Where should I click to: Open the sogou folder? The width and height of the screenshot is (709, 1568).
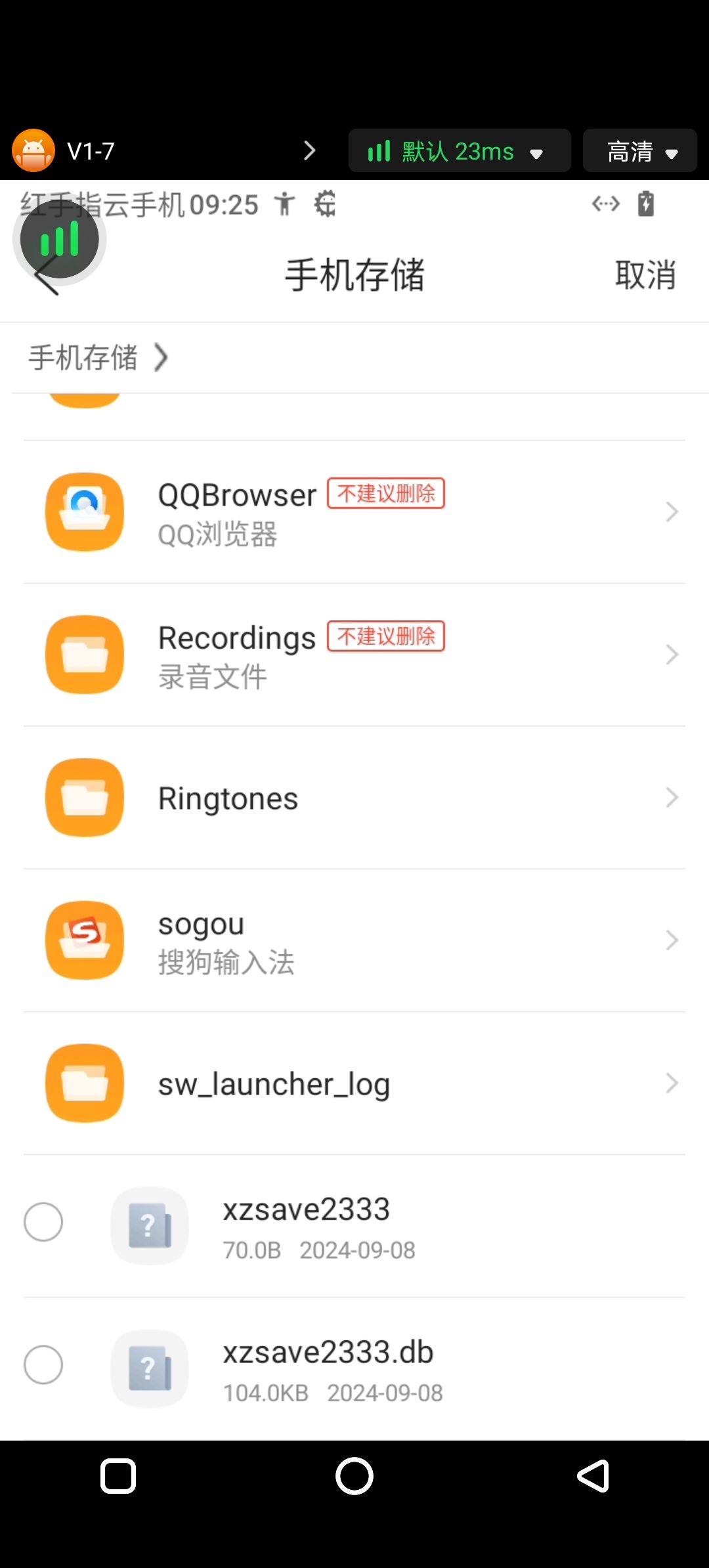coord(354,940)
